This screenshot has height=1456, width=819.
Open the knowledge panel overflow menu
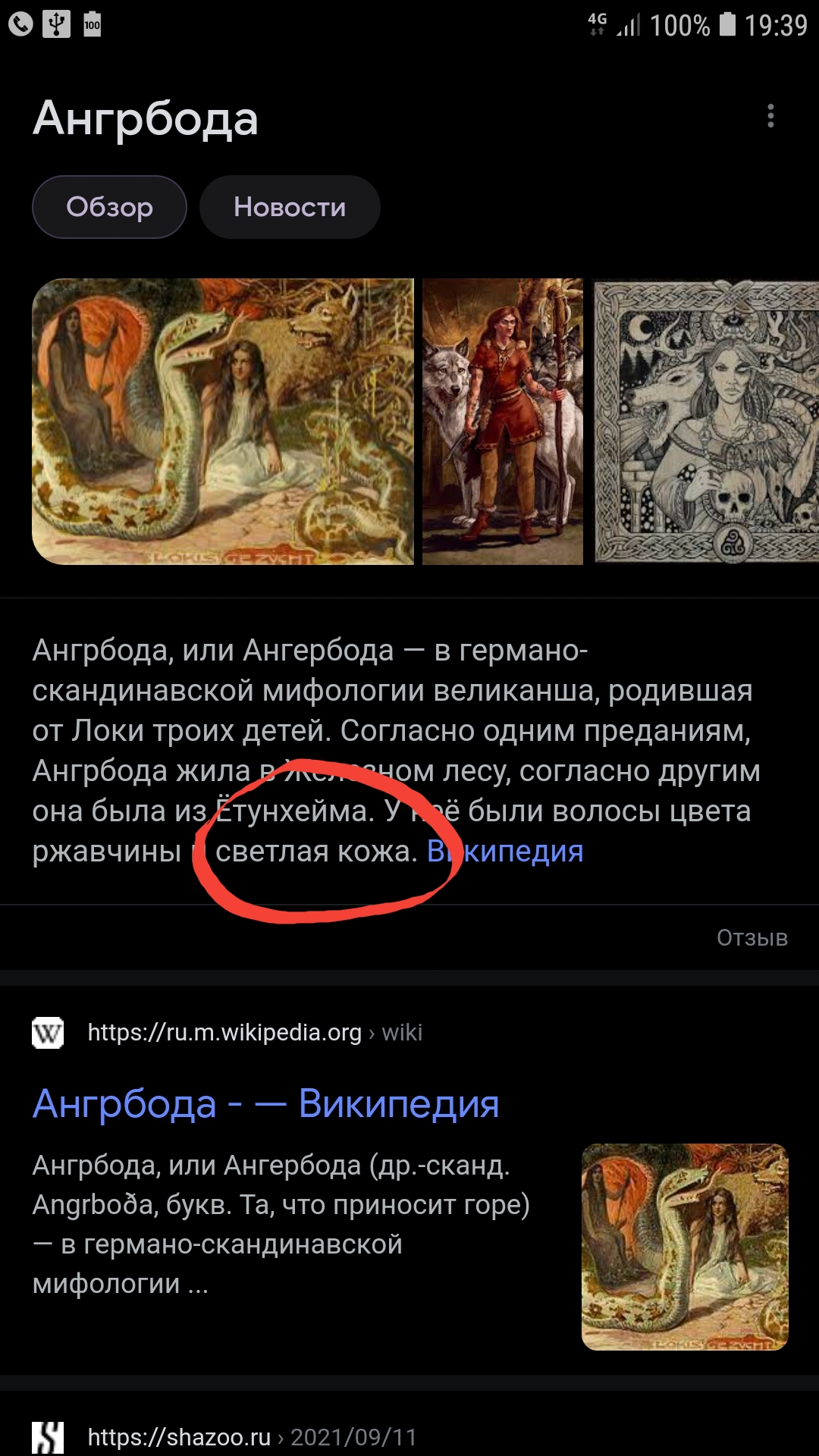pyautogui.click(x=770, y=116)
